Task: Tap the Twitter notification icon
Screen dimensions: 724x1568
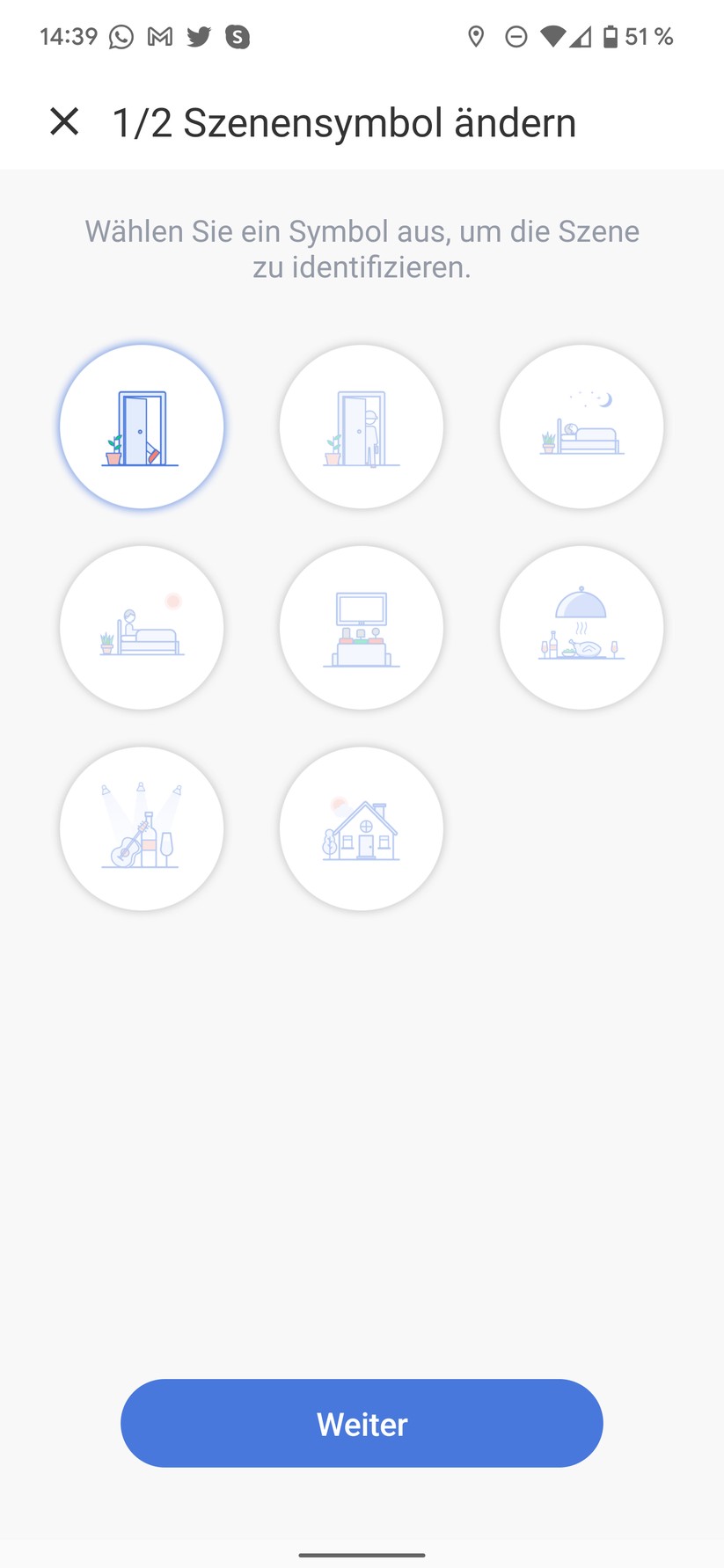Action: pos(199,36)
